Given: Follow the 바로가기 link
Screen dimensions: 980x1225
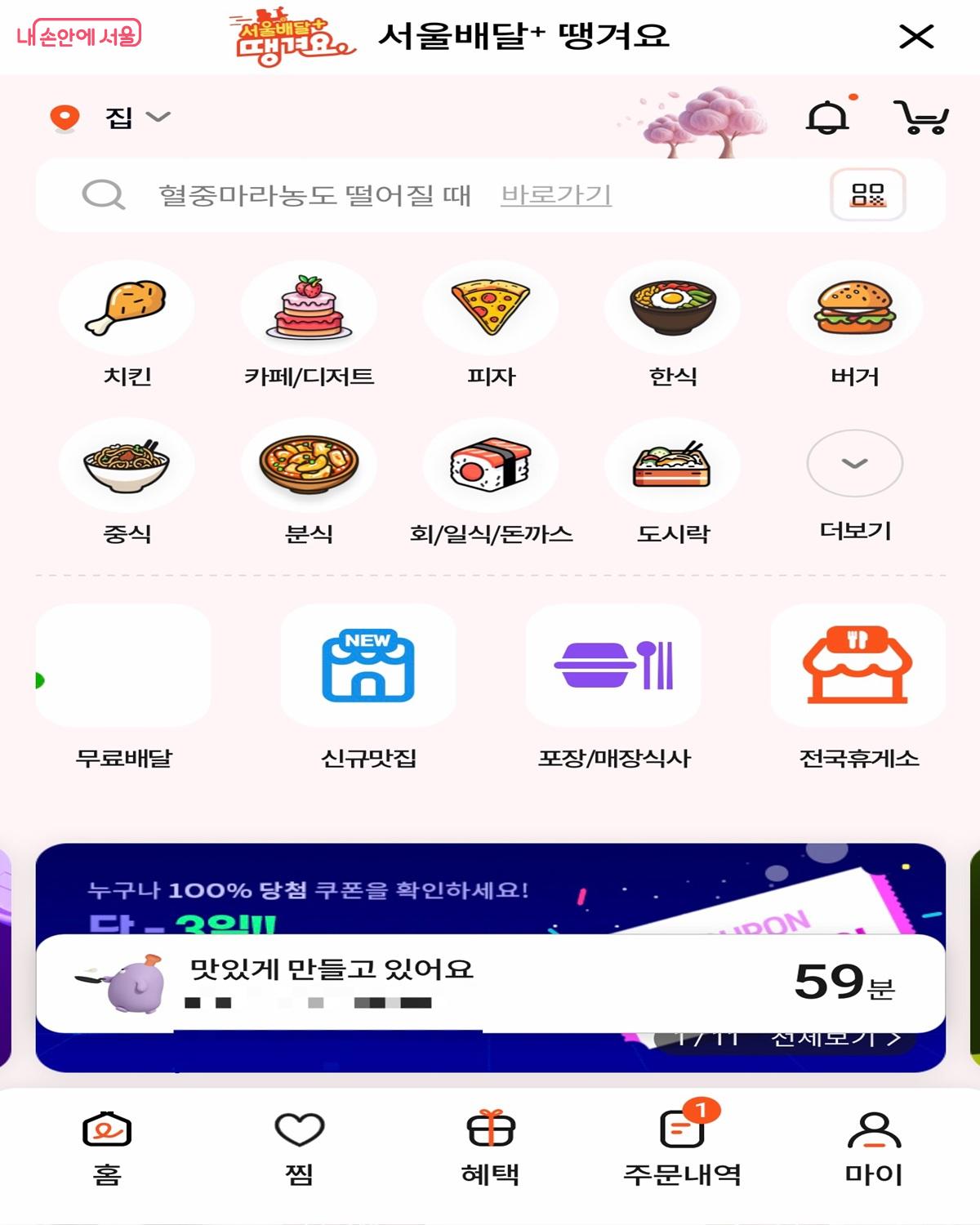Looking at the screenshot, I should tap(556, 196).
